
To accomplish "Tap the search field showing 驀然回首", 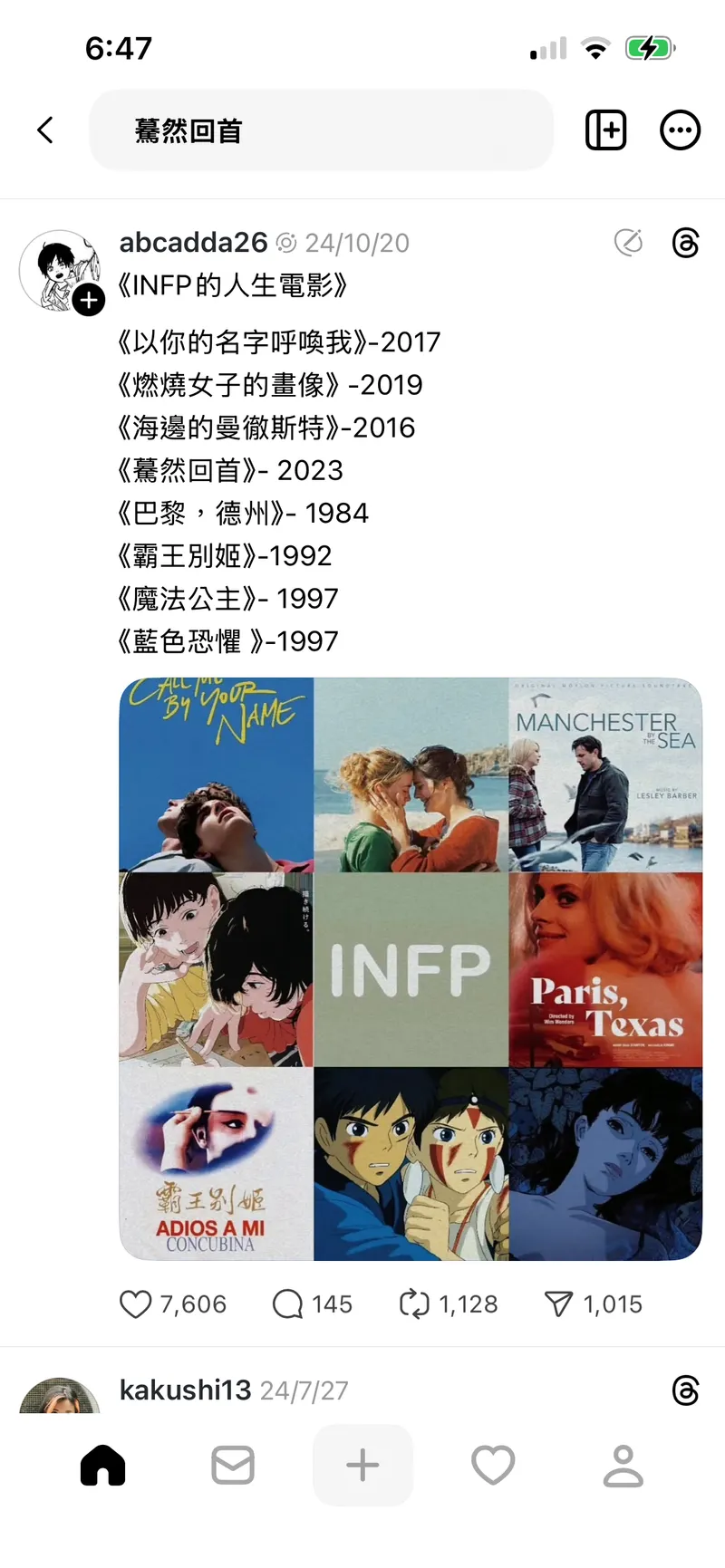I will pos(321,130).
